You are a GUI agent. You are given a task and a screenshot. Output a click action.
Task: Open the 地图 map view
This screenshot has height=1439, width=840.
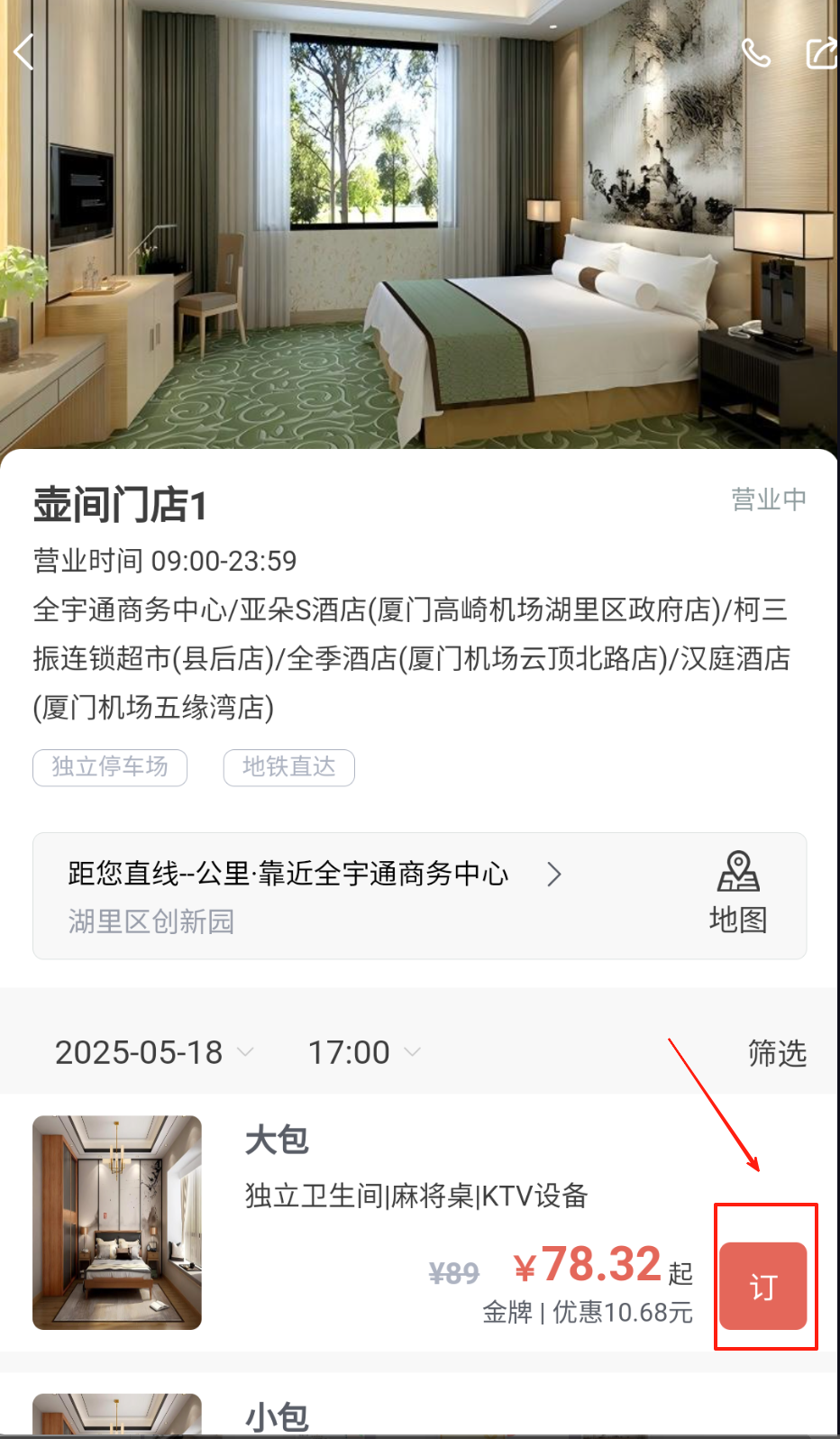point(738,894)
